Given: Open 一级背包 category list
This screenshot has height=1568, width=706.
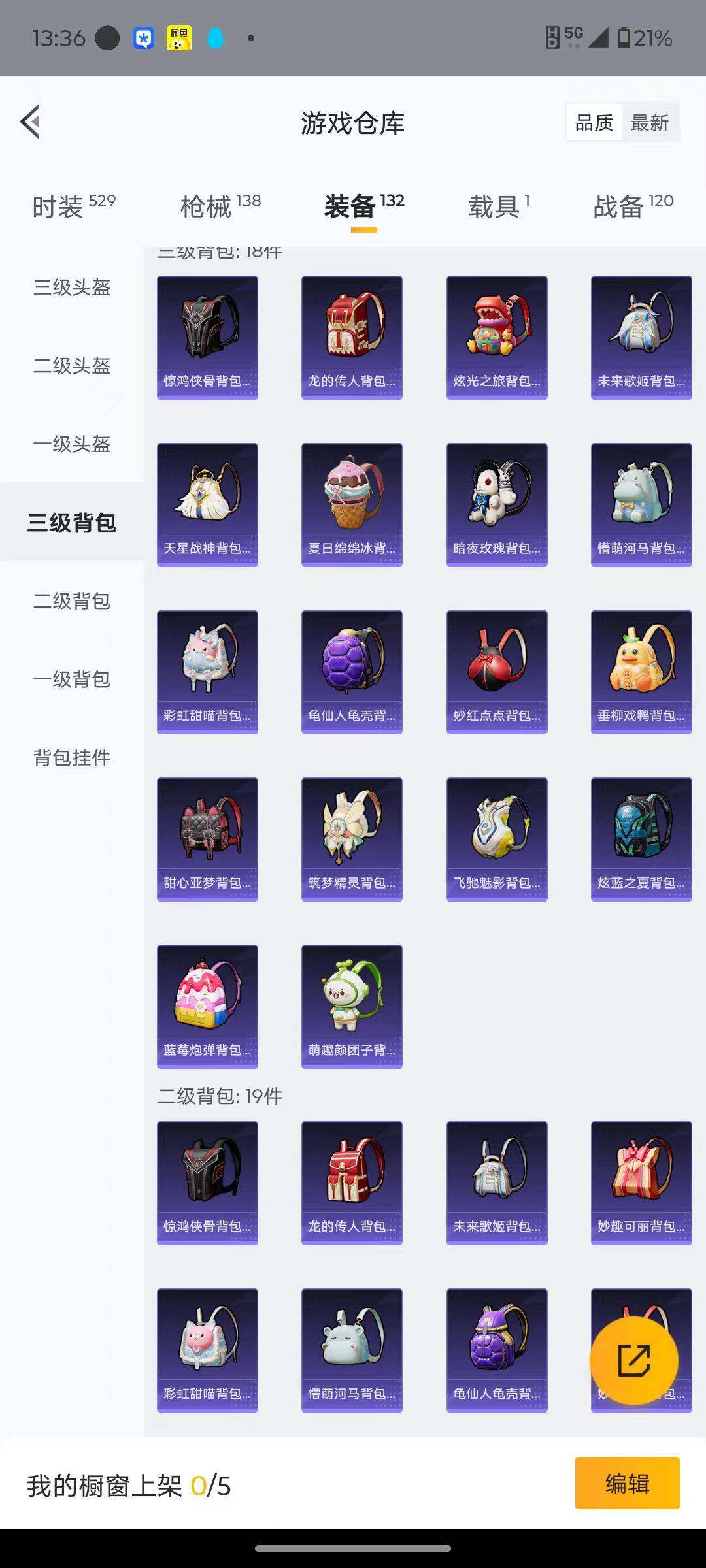Looking at the screenshot, I should click(72, 680).
